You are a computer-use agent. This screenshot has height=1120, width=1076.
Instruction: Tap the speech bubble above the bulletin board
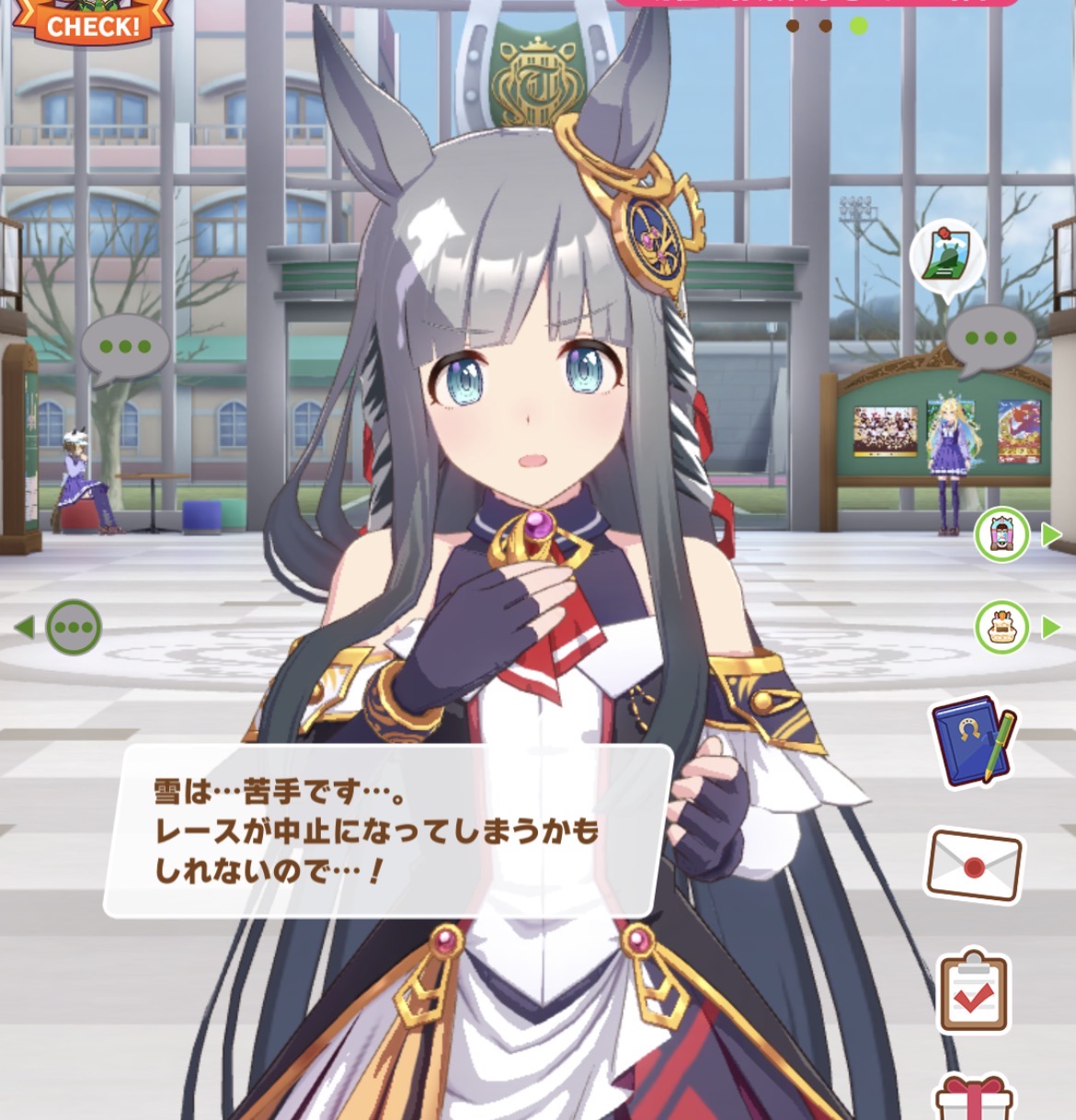[990, 337]
